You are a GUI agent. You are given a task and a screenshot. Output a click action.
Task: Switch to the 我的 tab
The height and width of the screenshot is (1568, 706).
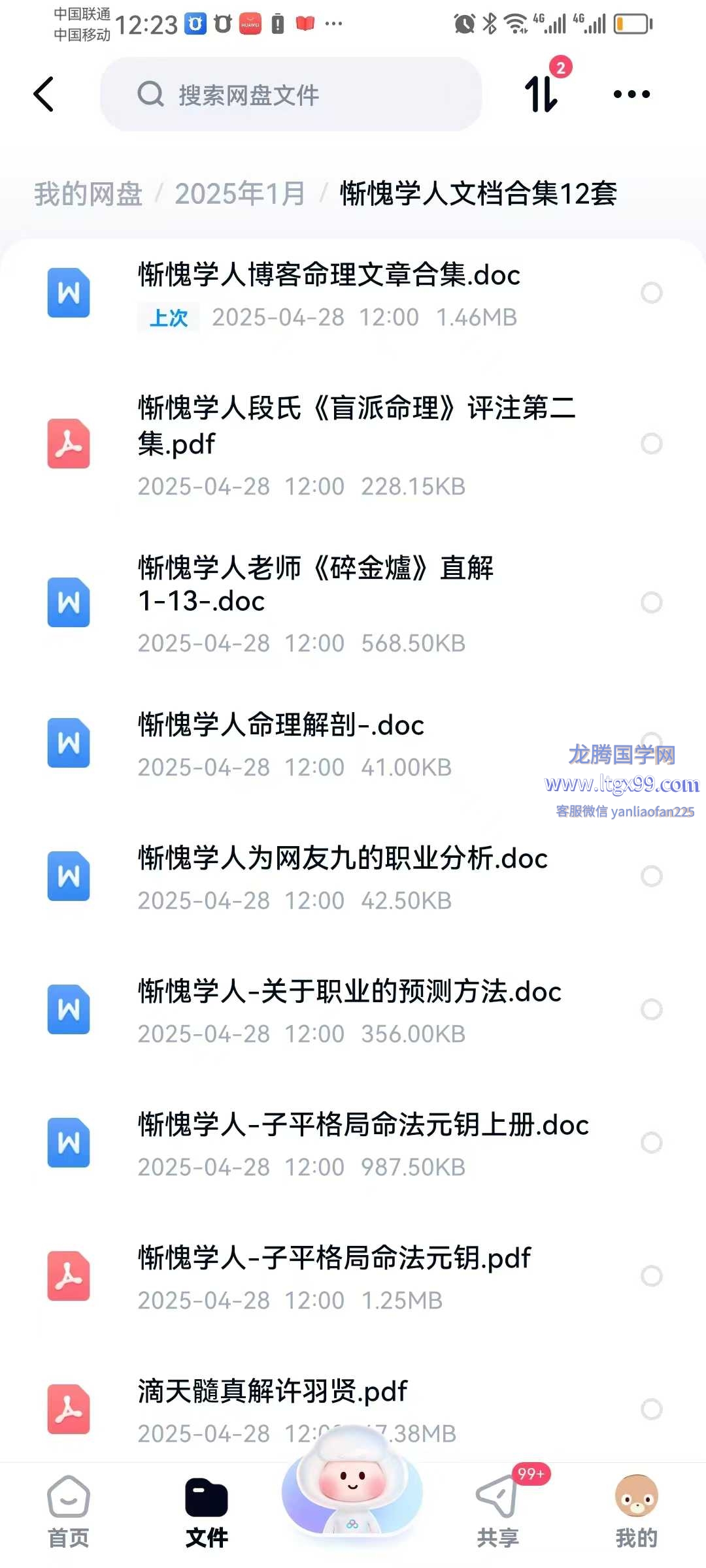(x=636, y=1512)
